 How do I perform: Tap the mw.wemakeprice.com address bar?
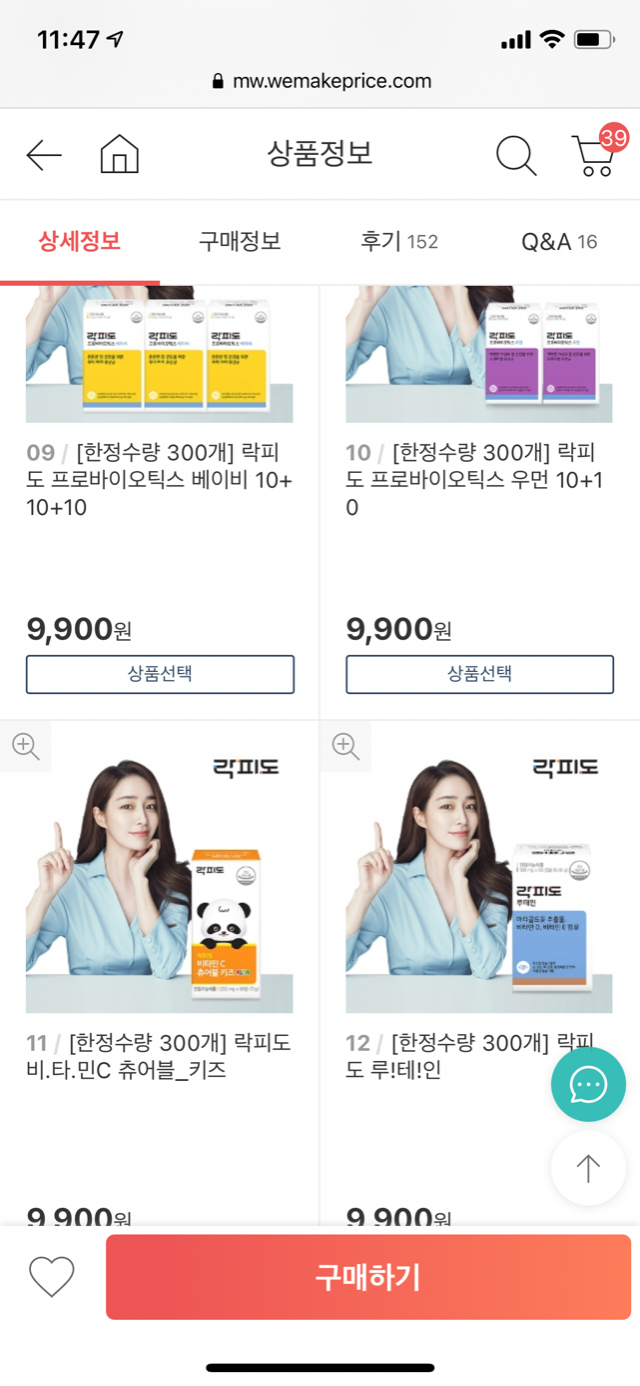(x=322, y=81)
